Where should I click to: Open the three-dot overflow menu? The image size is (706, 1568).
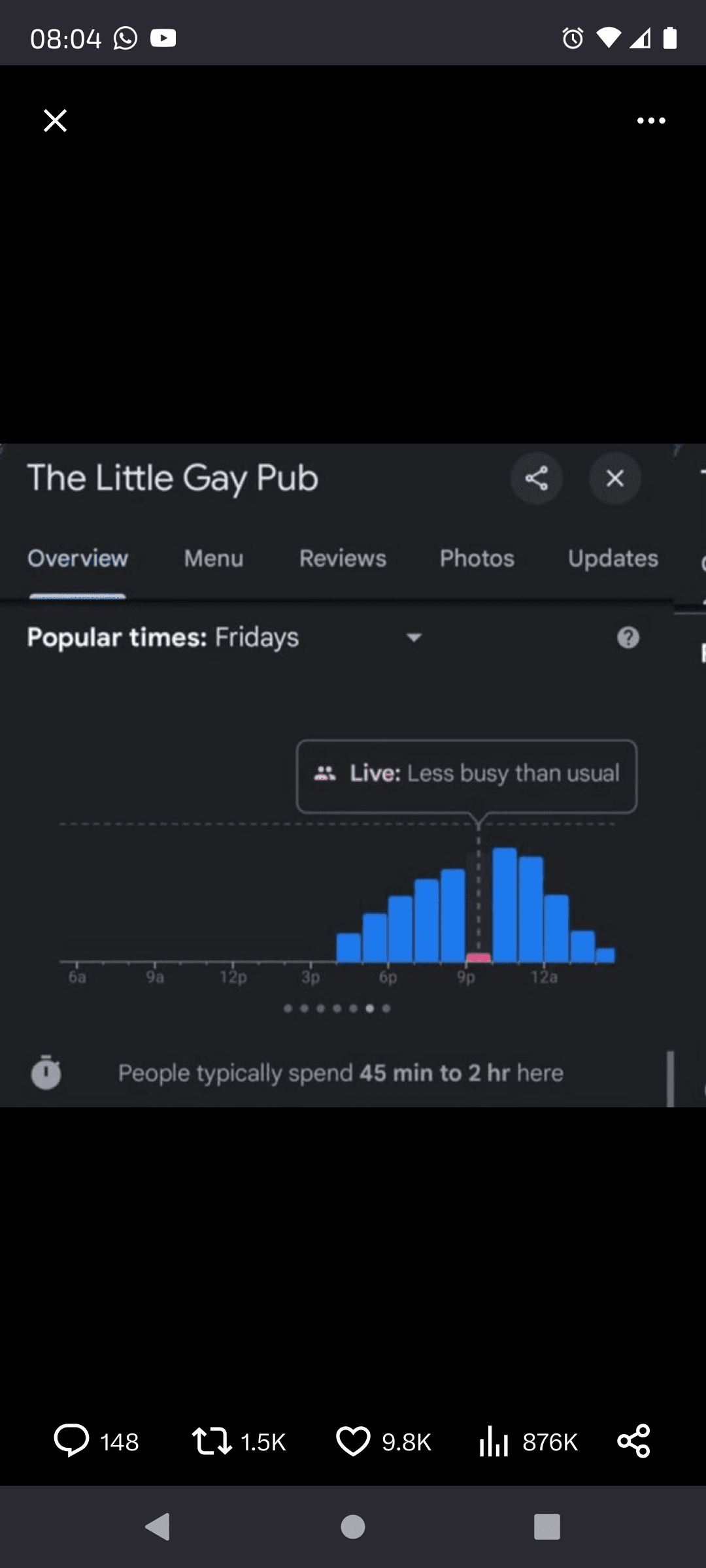(x=651, y=121)
